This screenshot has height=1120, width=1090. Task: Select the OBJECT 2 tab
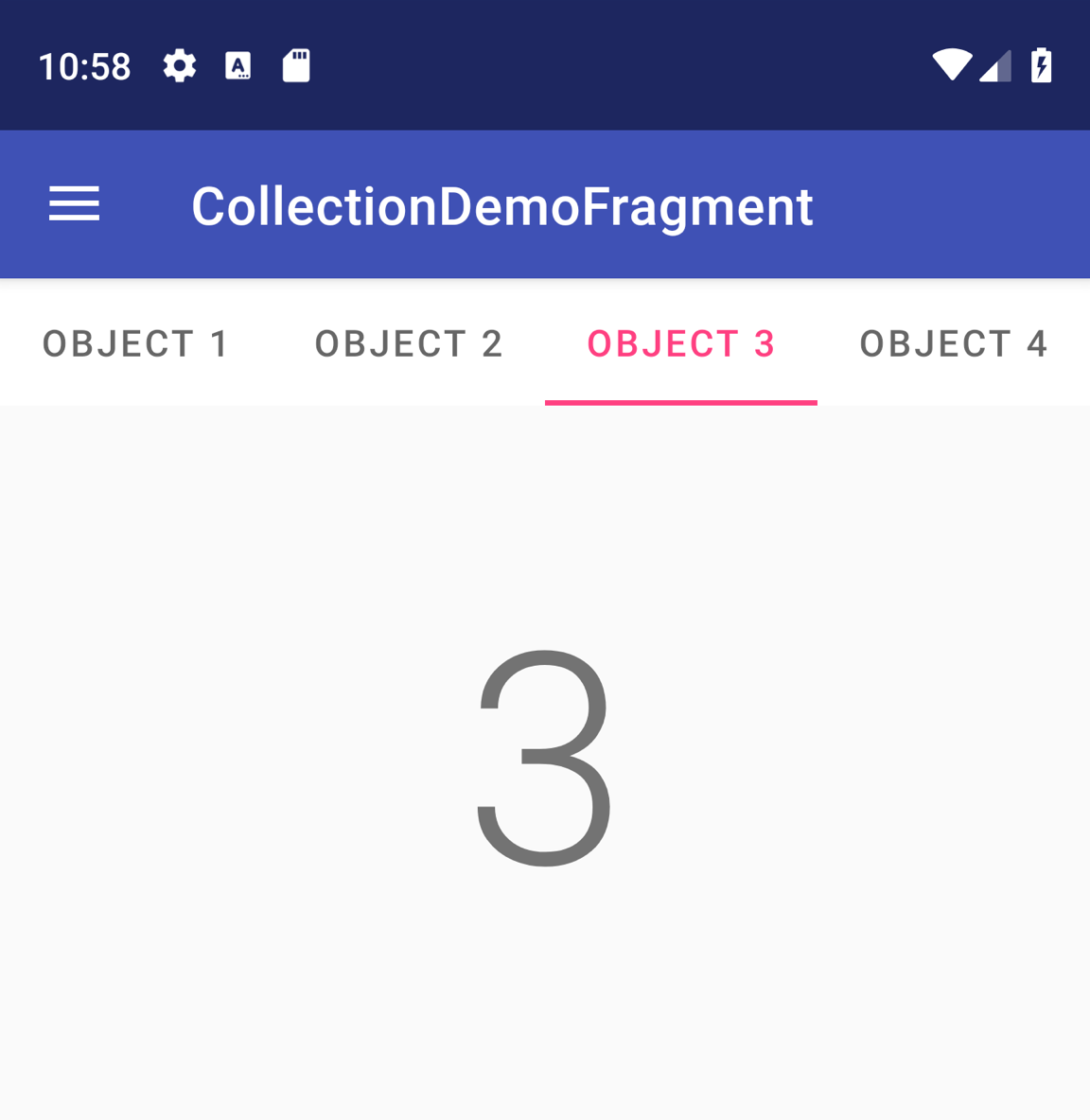[409, 343]
